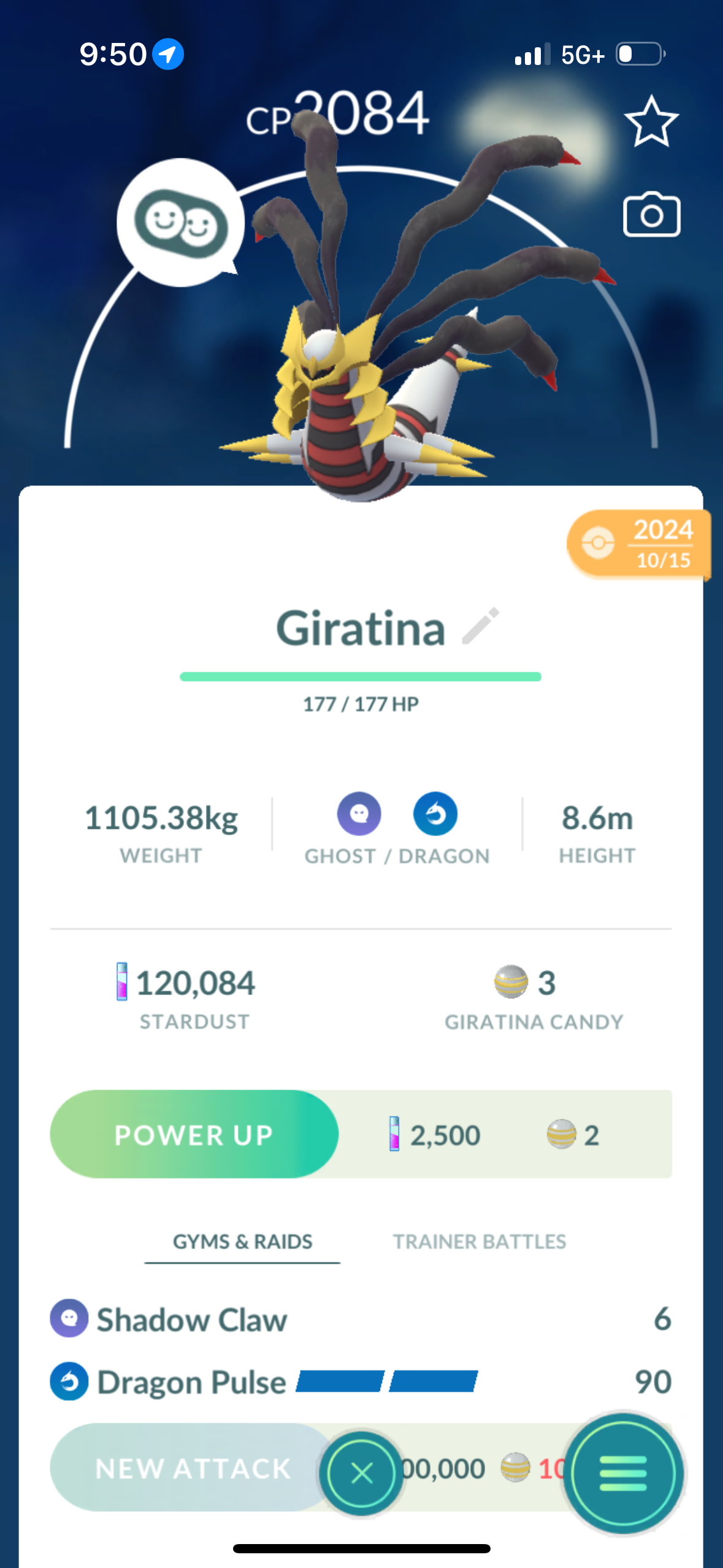Viewport: 723px width, 1568px height.
Task: Close the Pokémon details screen
Action: (361, 1473)
